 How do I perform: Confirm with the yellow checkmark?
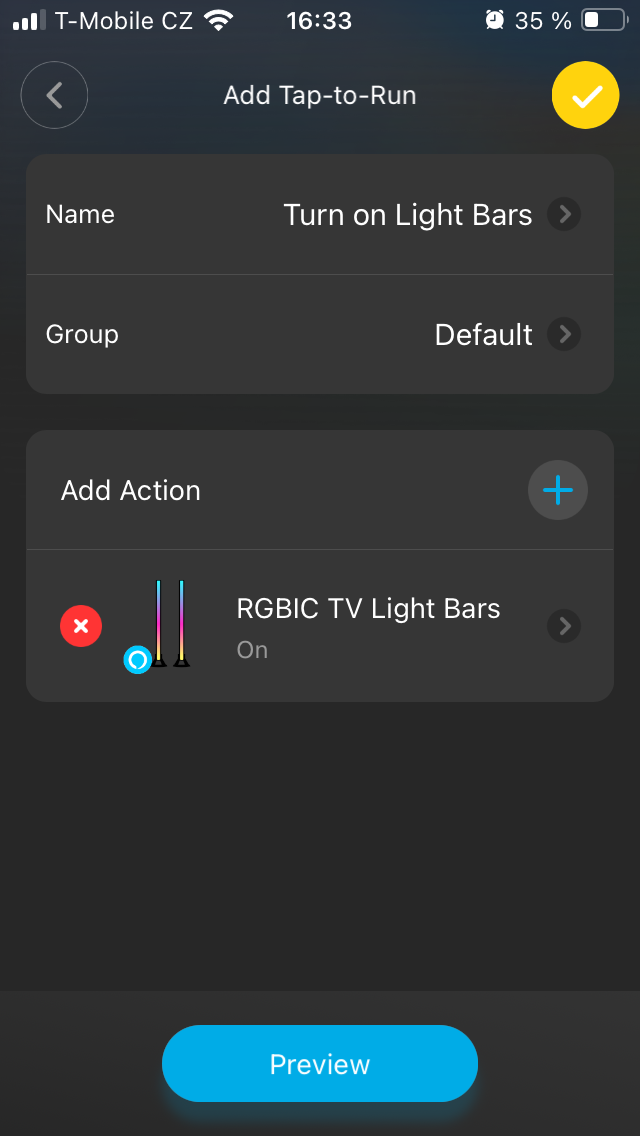(585, 96)
